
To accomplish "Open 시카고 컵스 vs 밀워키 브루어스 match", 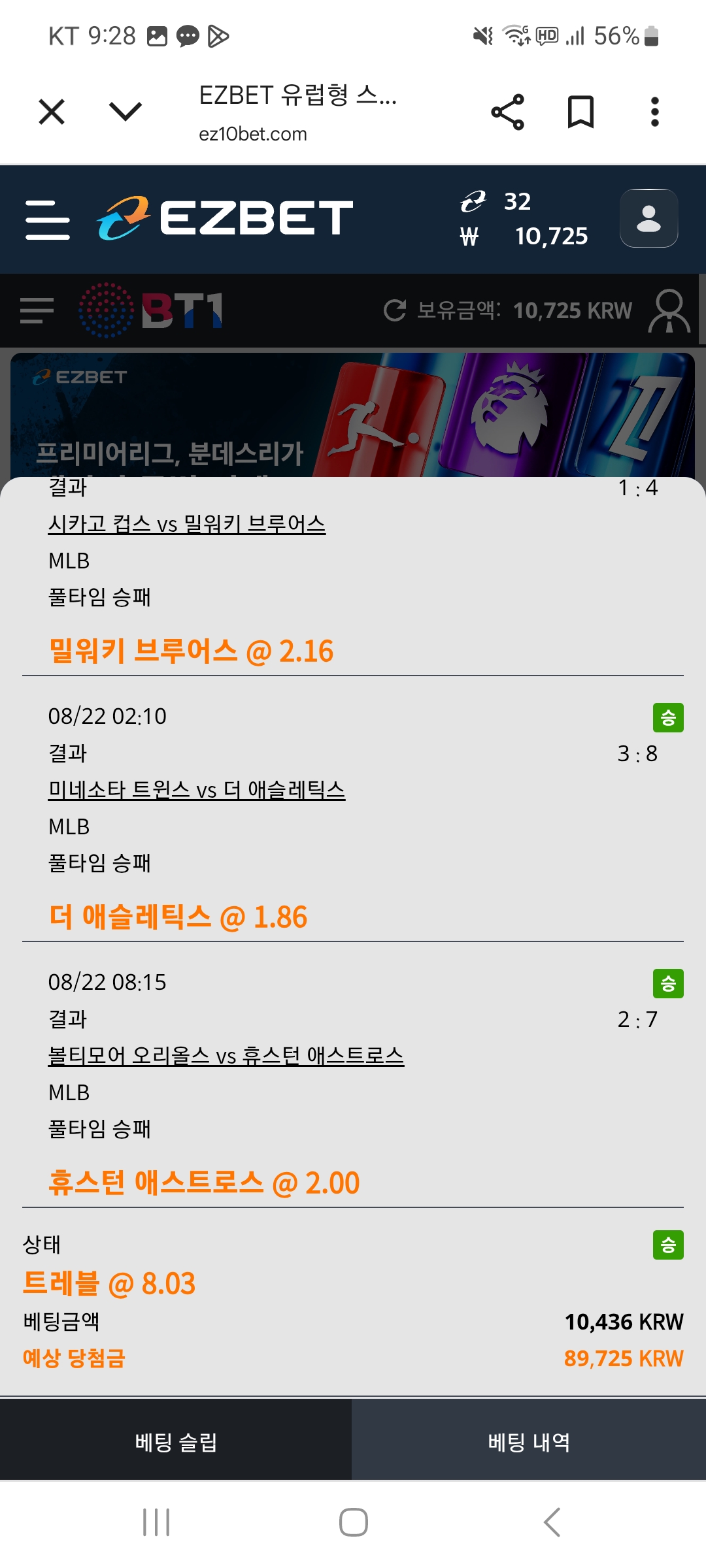I will click(x=187, y=524).
